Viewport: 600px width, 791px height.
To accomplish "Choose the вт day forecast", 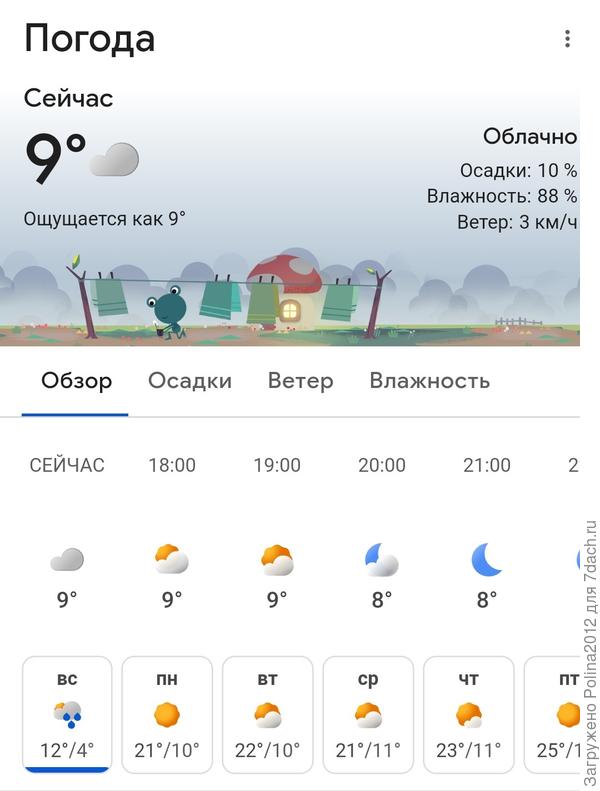I will (267, 714).
